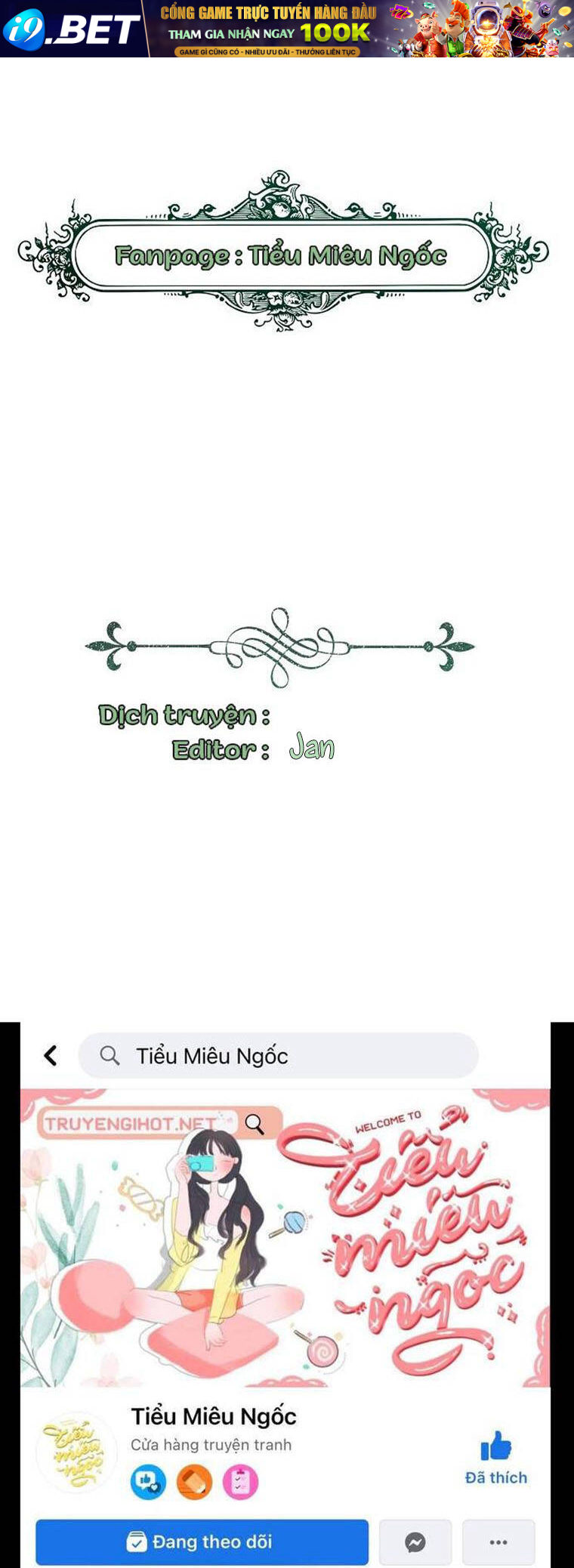Open the pink clipboard badge icon
This screenshot has height=1568, width=574.
click(x=239, y=1482)
